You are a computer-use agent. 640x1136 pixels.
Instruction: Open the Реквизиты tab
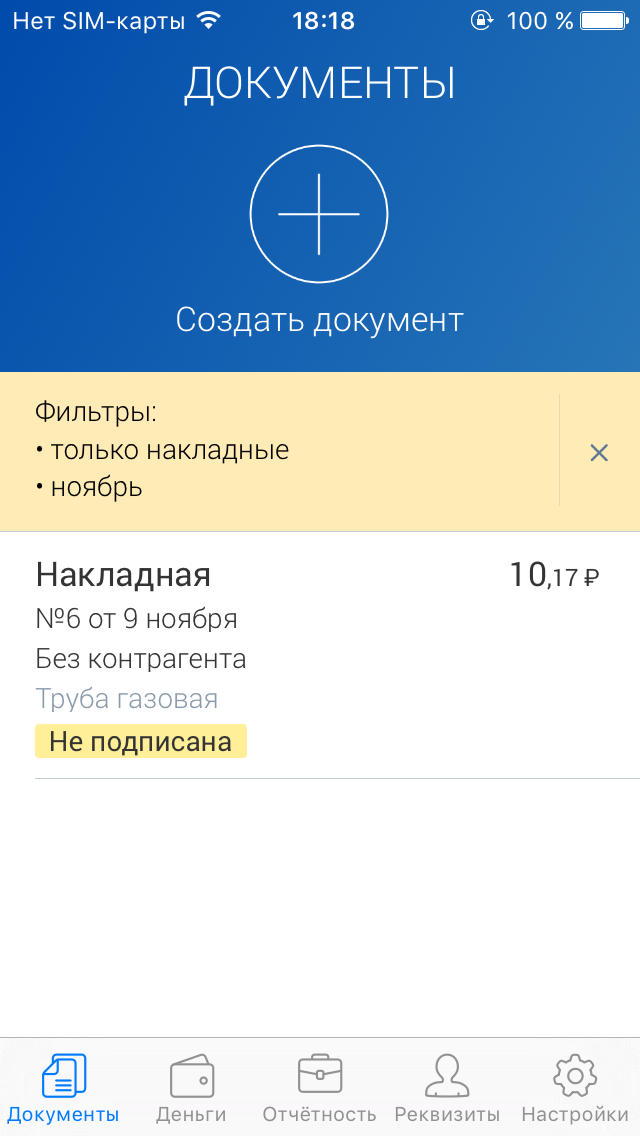(447, 1087)
